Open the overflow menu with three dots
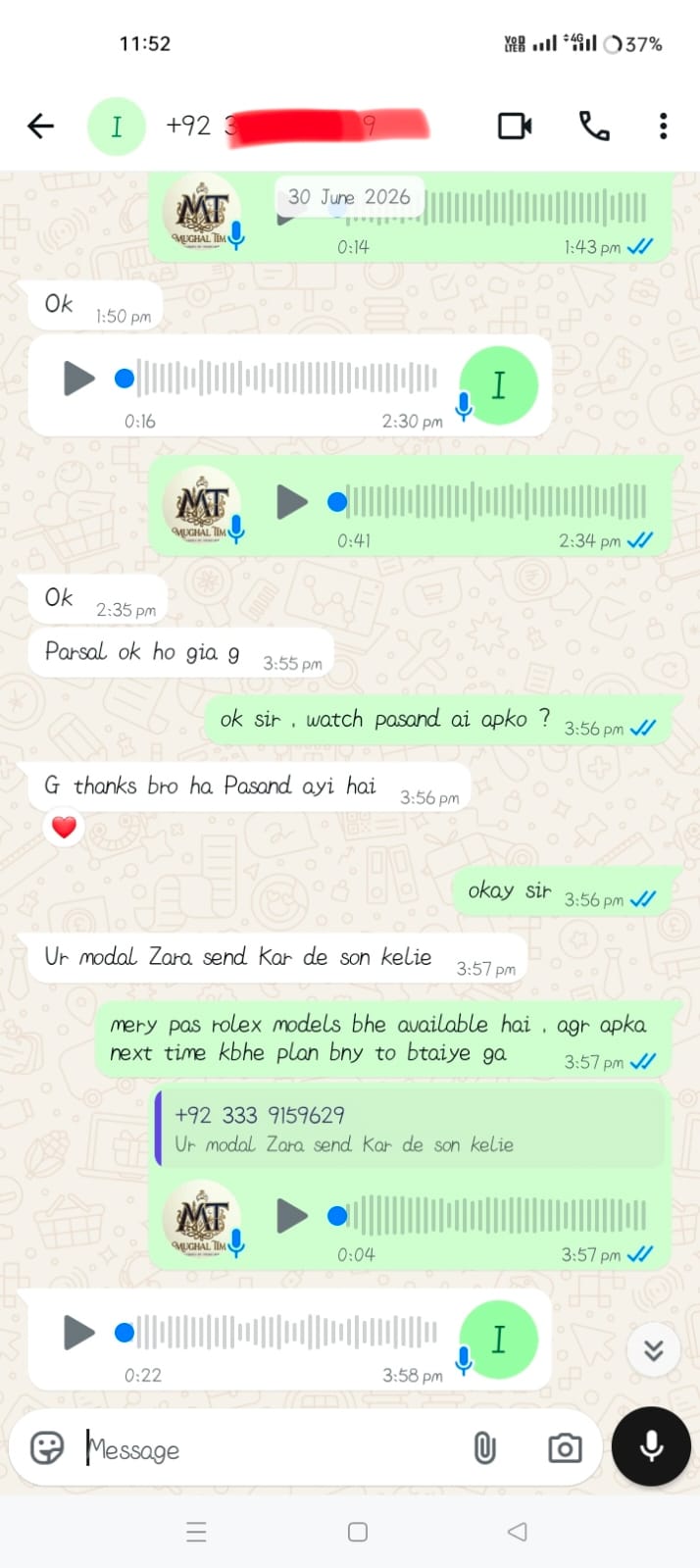The height and width of the screenshot is (1568, 700). click(664, 126)
